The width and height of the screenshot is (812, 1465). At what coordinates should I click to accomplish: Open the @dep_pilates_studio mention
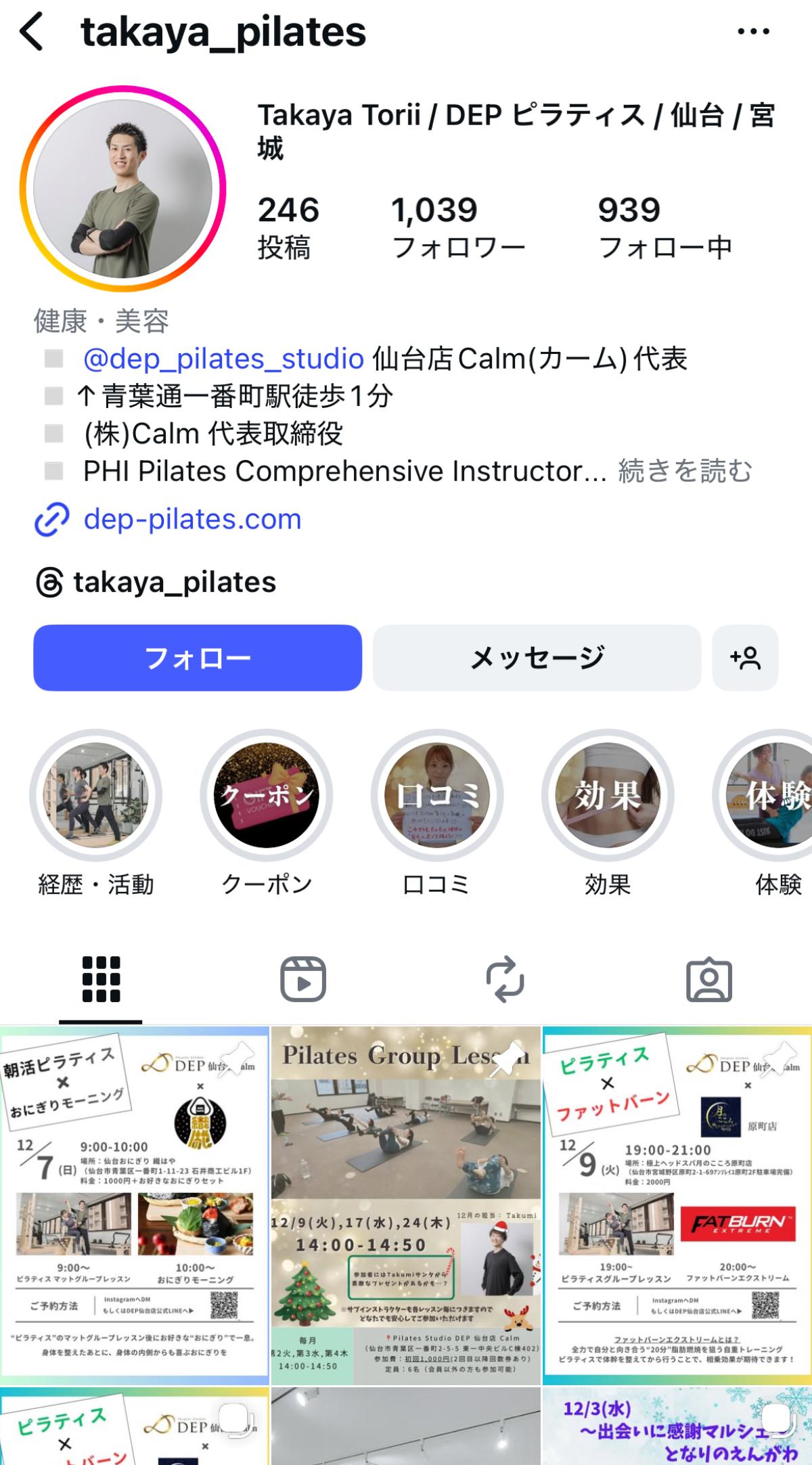[223, 359]
